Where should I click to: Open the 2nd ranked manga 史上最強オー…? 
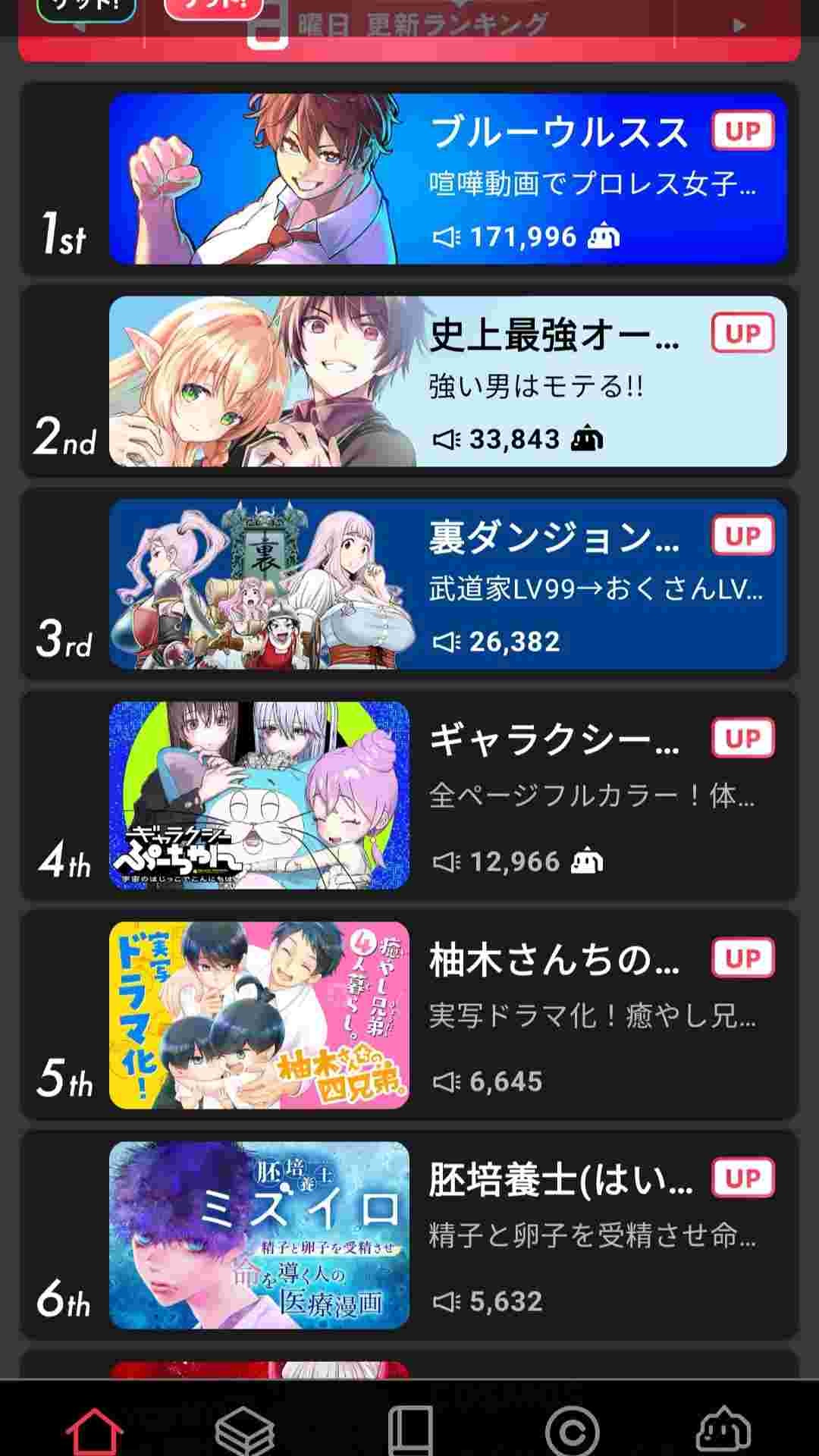pyautogui.click(x=447, y=381)
